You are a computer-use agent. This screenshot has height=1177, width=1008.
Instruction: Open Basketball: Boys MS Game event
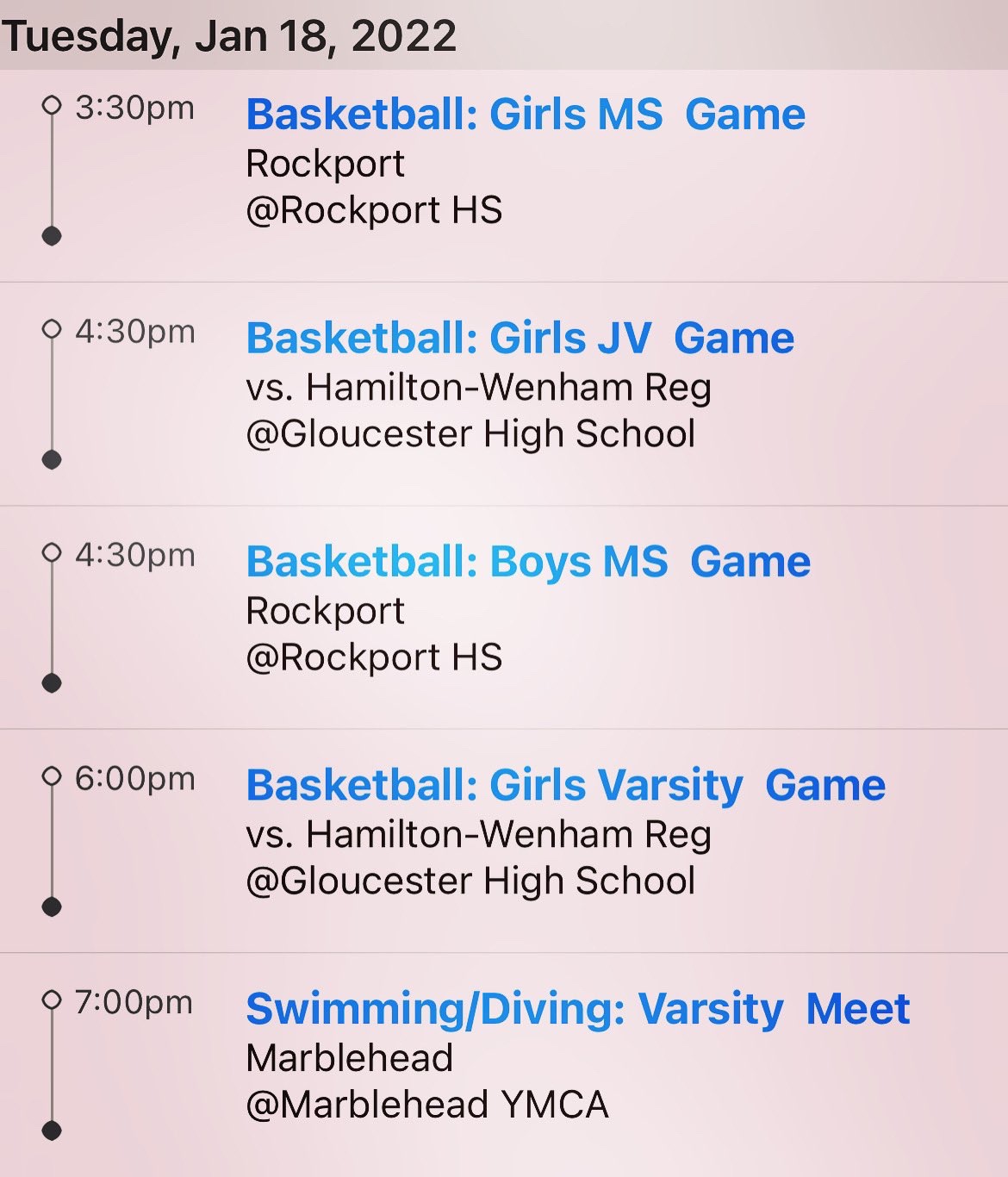(x=527, y=562)
